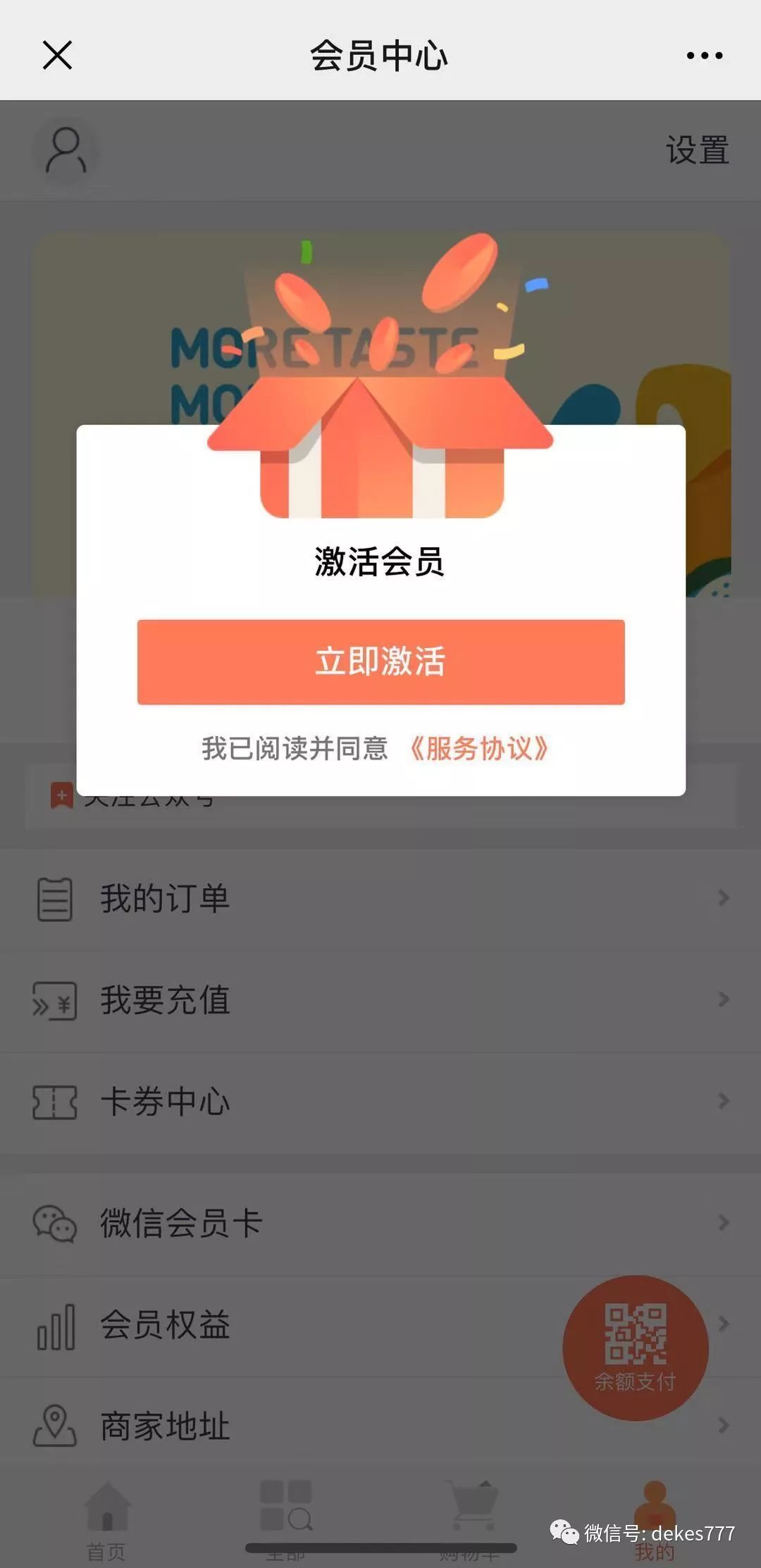Viewport: 761px width, 1568px height.
Task: Tap the 立即激活 button
Action: (380, 661)
